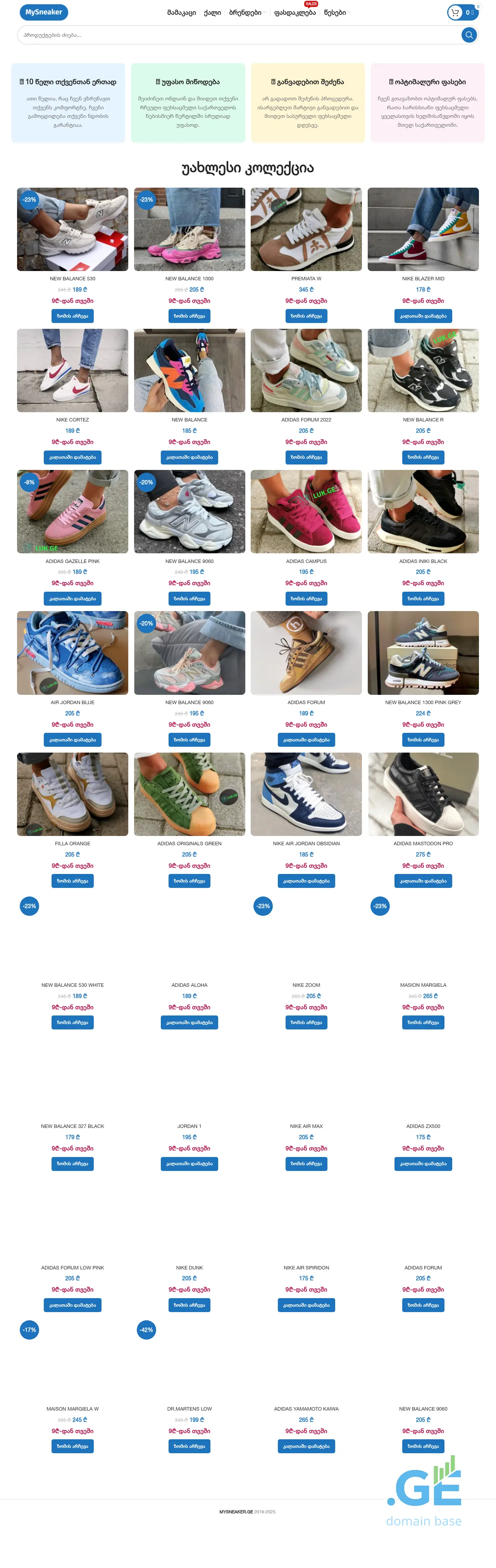This screenshot has height=1568, width=496.
Task: Tap the blue search magnifier button
Action: tap(468, 35)
